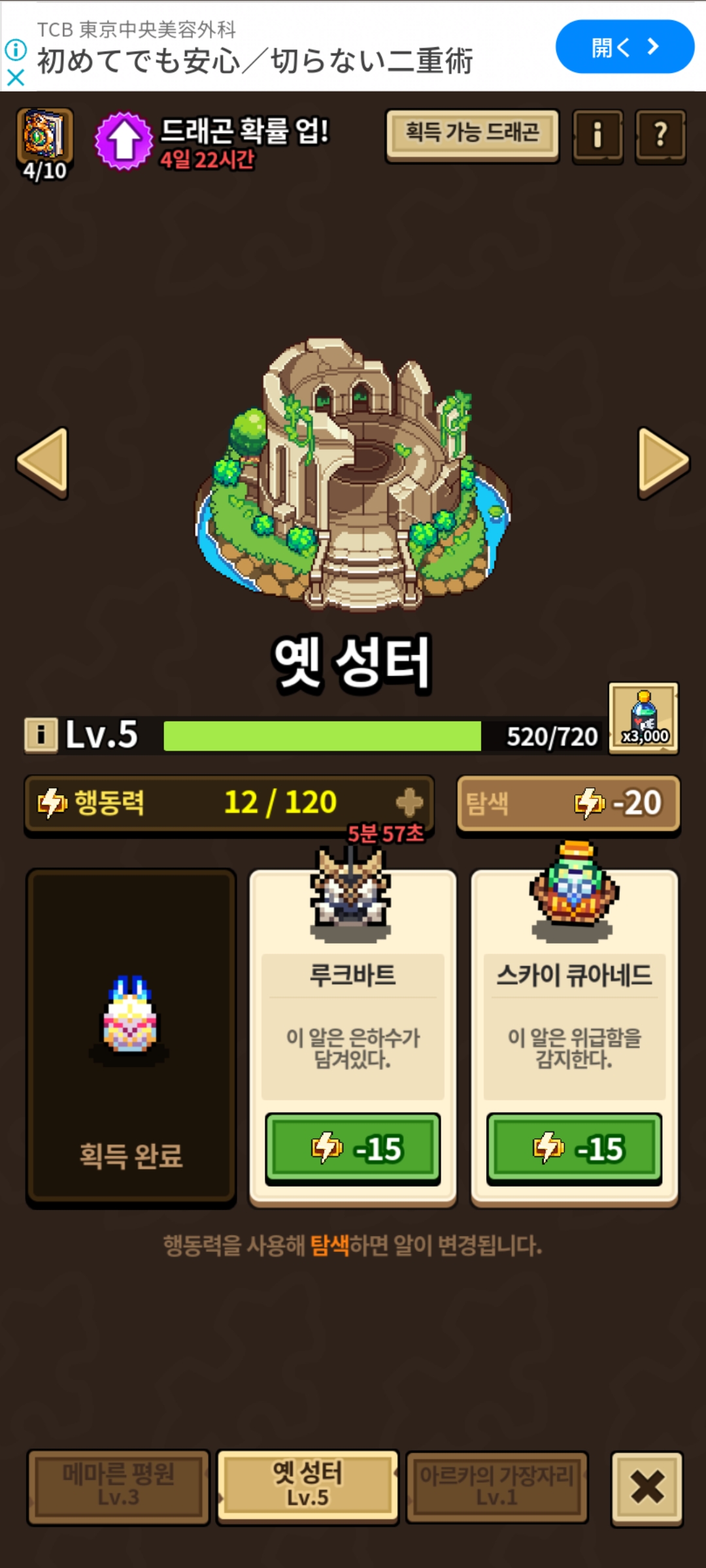This screenshot has width=706, height=1568.
Task: Open the question mark help icon
Action: point(660,136)
